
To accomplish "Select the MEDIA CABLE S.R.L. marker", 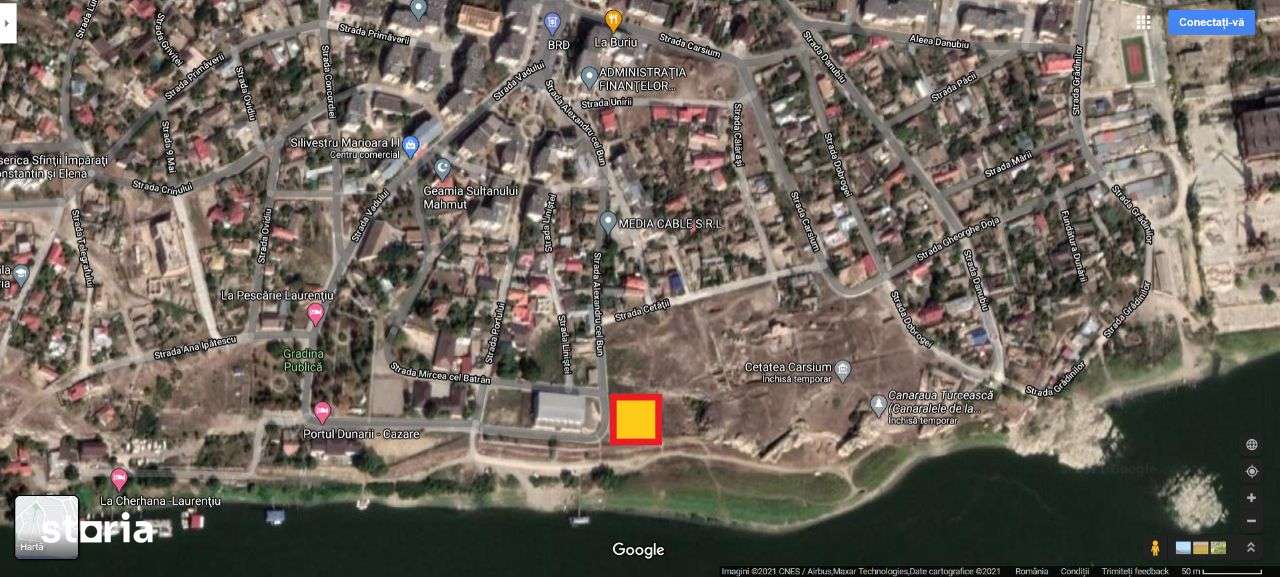I will coord(607,221).
